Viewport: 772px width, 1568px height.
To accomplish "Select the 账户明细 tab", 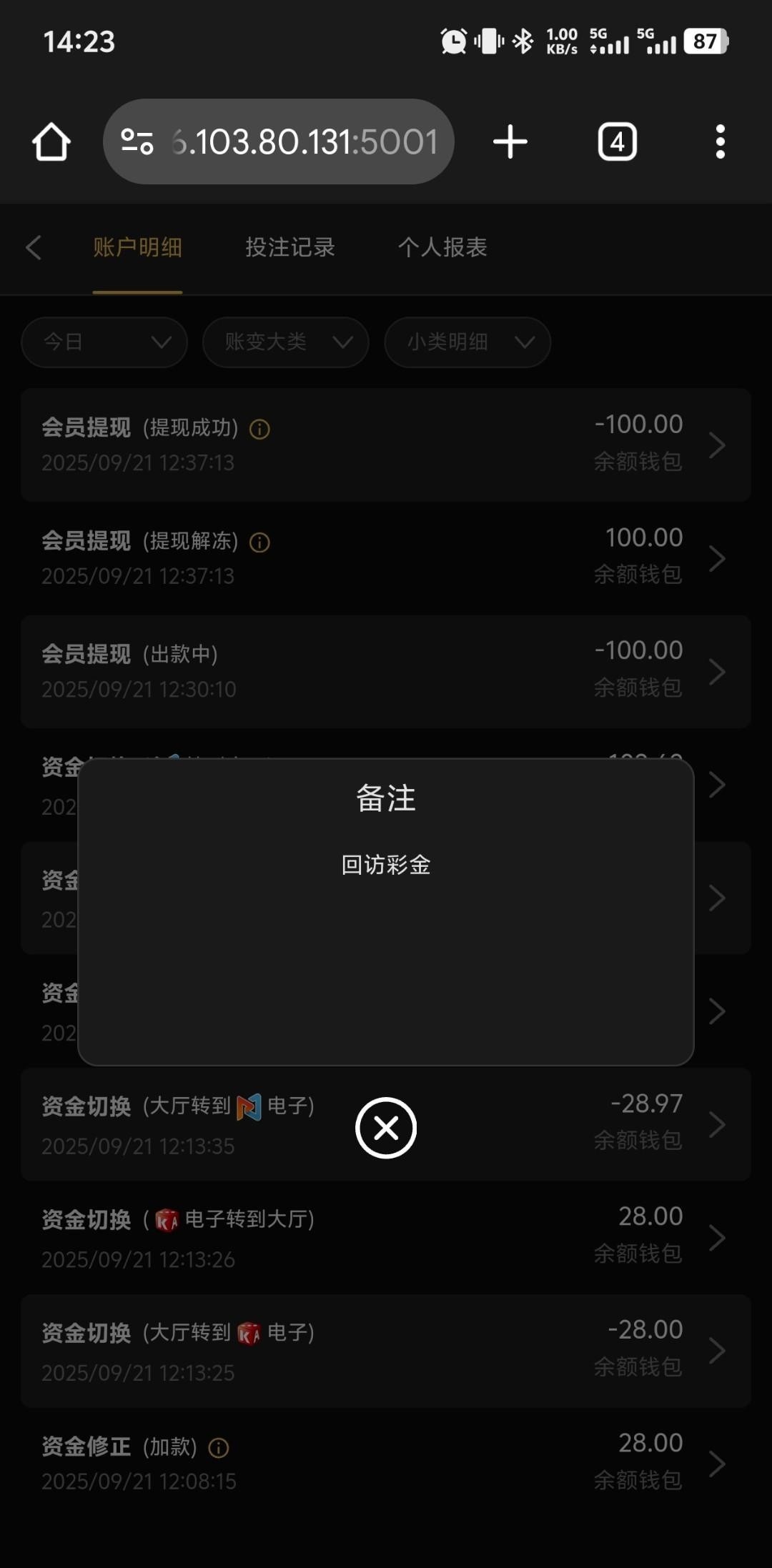I will click(137, 248).
